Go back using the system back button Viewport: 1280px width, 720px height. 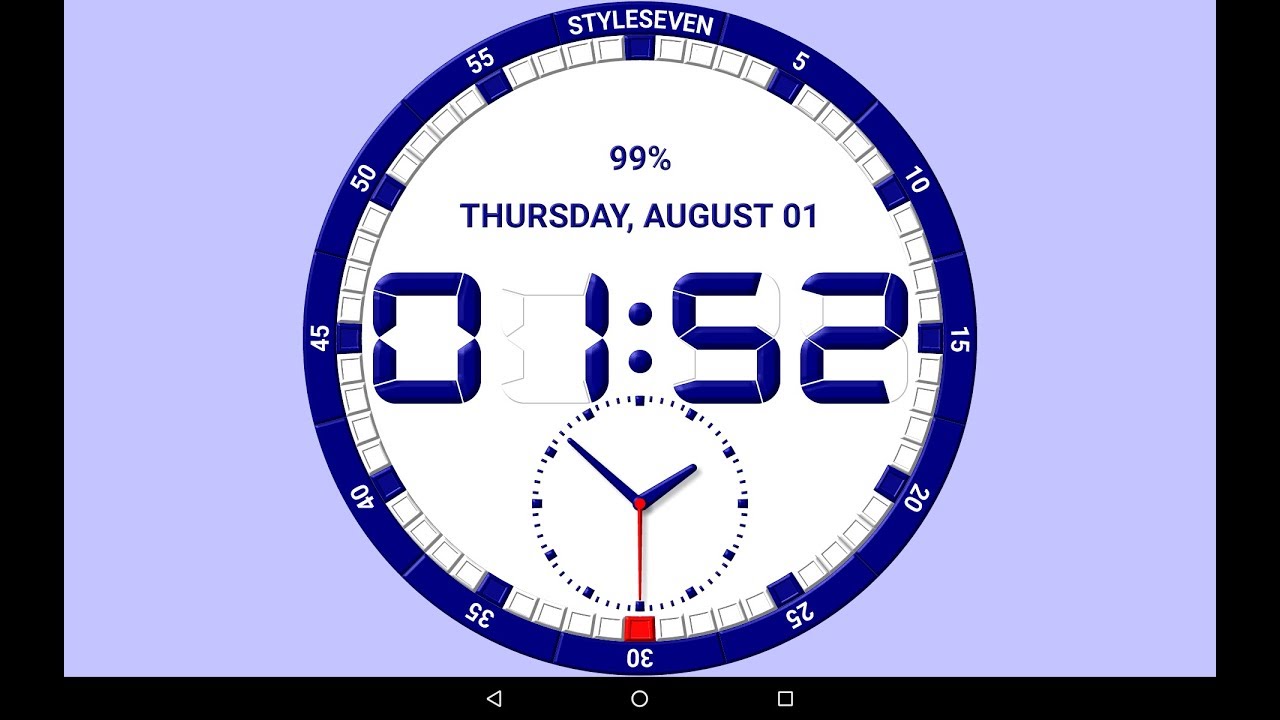pyautogui.click(x=494, y=698)
